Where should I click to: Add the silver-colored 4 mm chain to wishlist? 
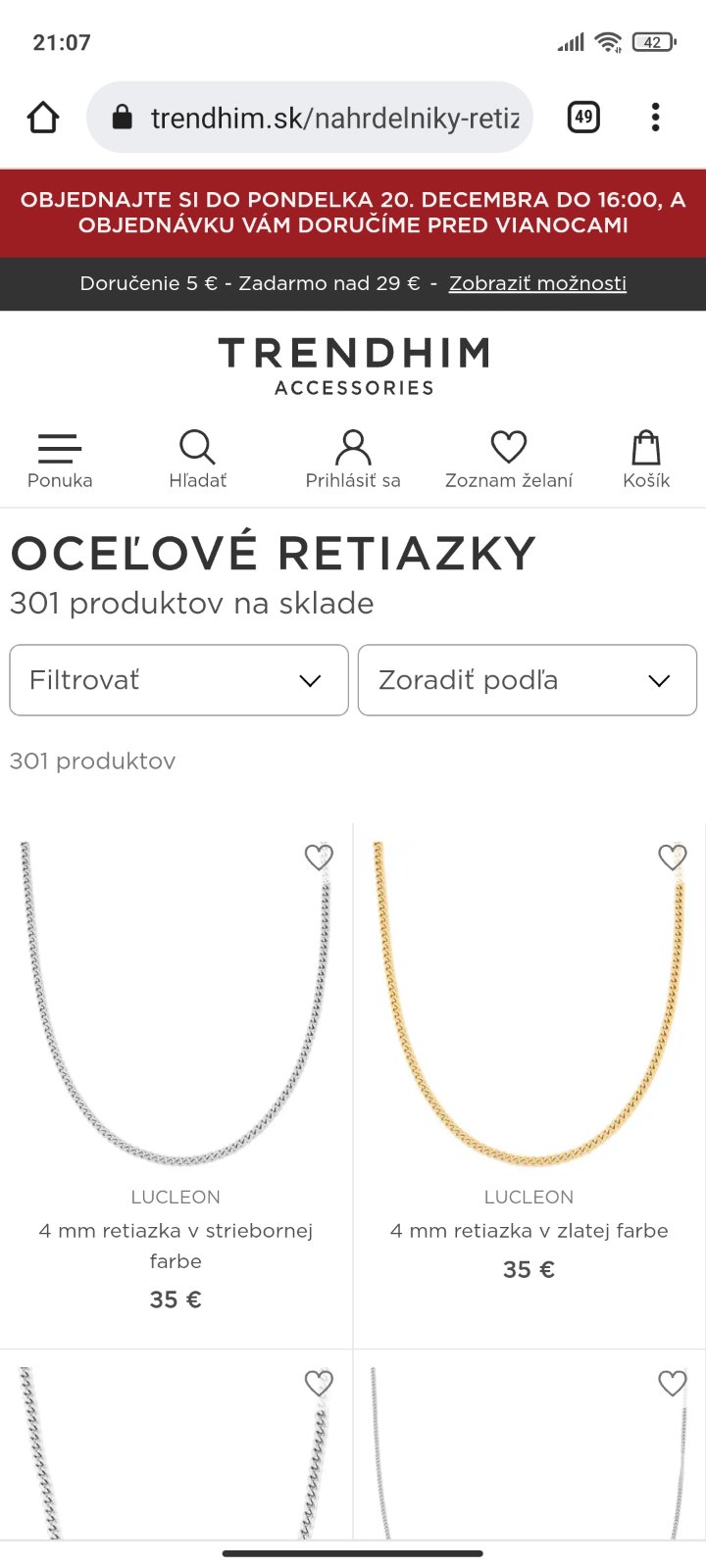point(319,857)
